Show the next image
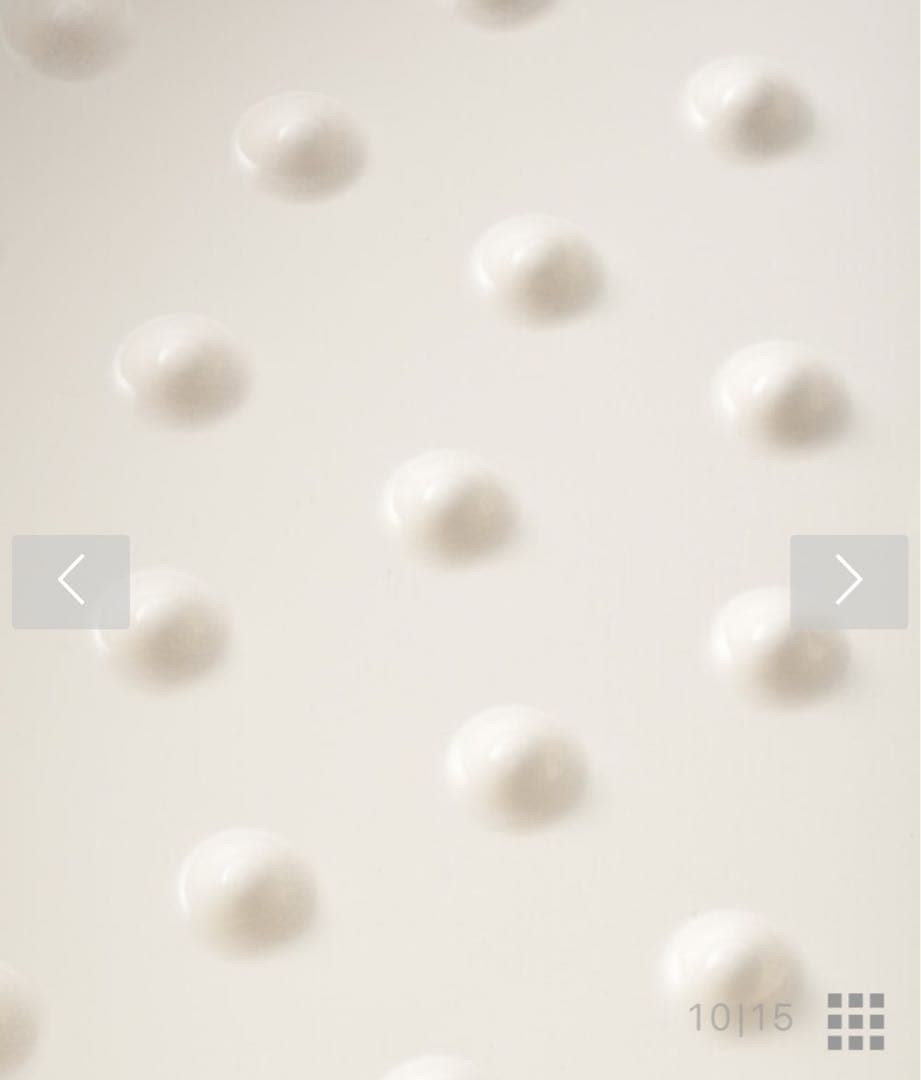Screen dimensions: 921x1080 click(x=848, y=581)
